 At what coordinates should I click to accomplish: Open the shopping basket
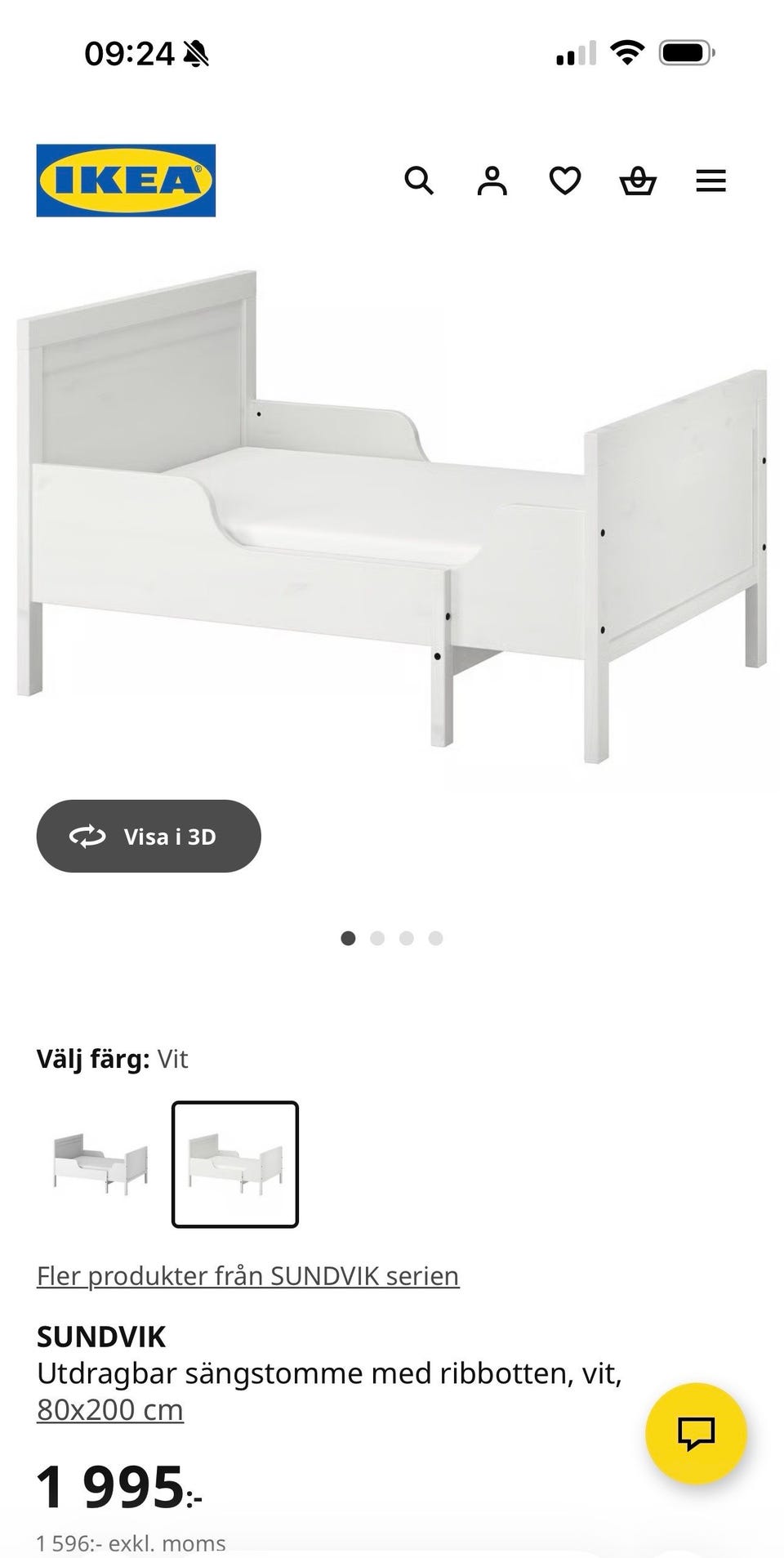click(638, 181)
